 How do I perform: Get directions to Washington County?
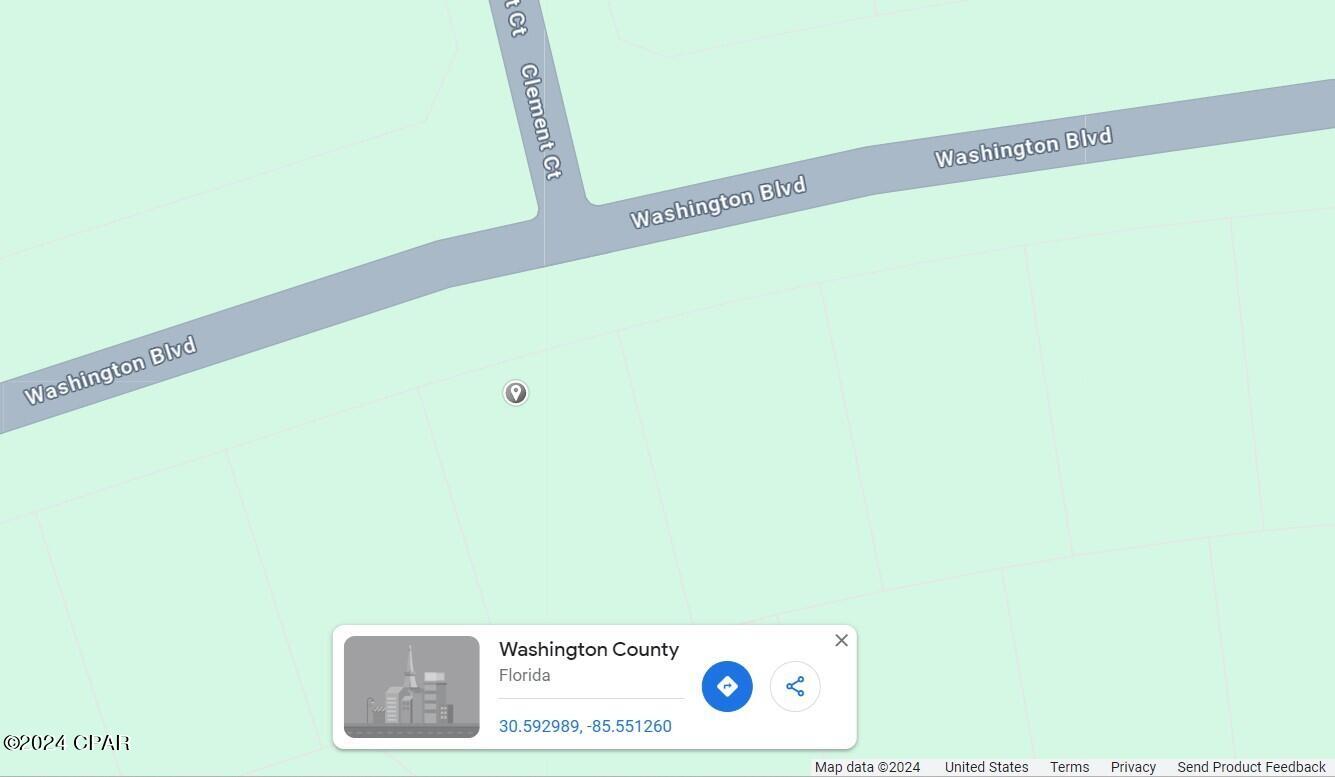[x=727, y=686]
